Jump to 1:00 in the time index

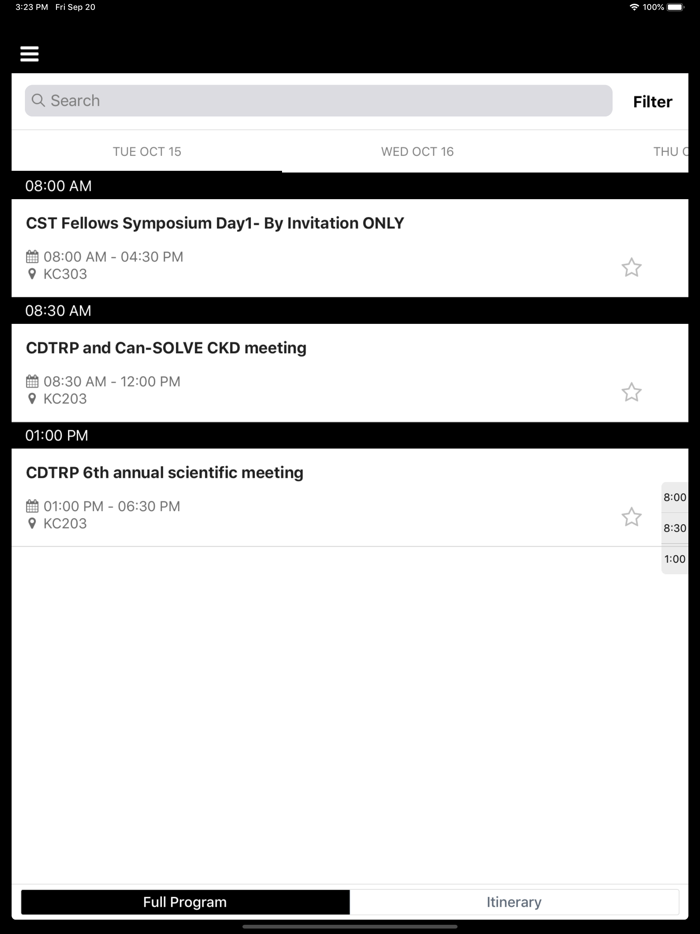coord(675,559)
